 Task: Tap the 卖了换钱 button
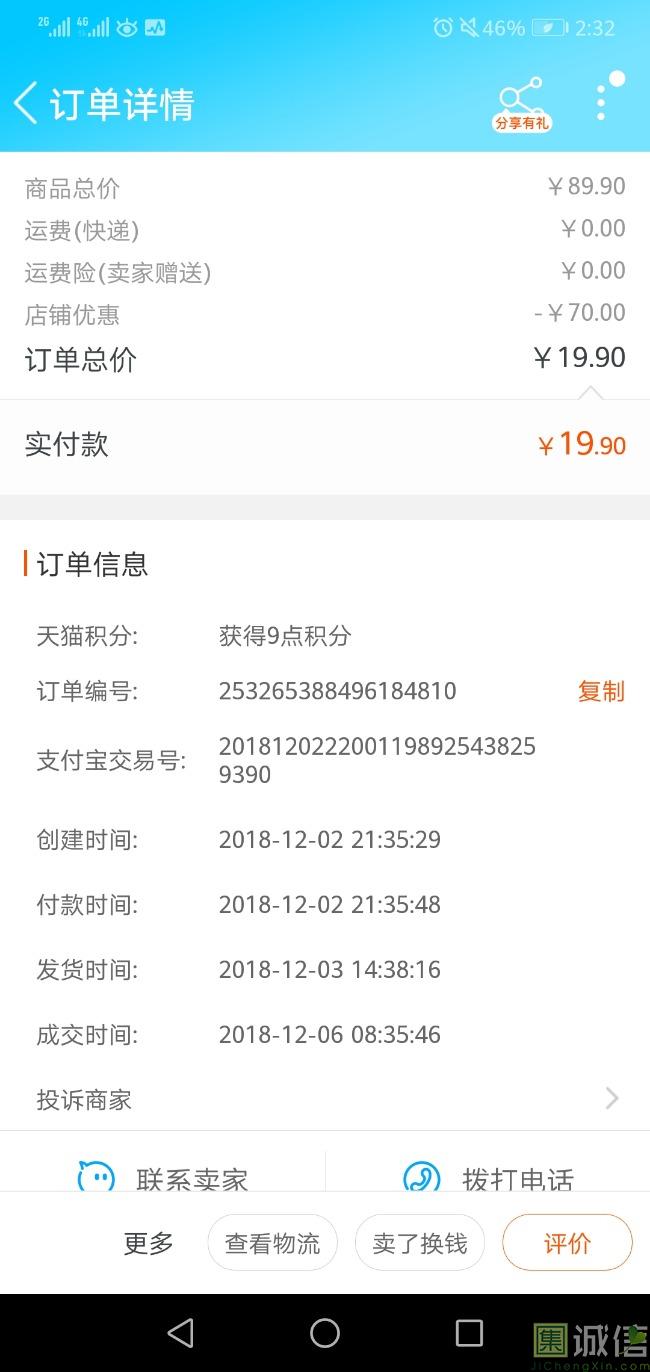point(420,1243)
